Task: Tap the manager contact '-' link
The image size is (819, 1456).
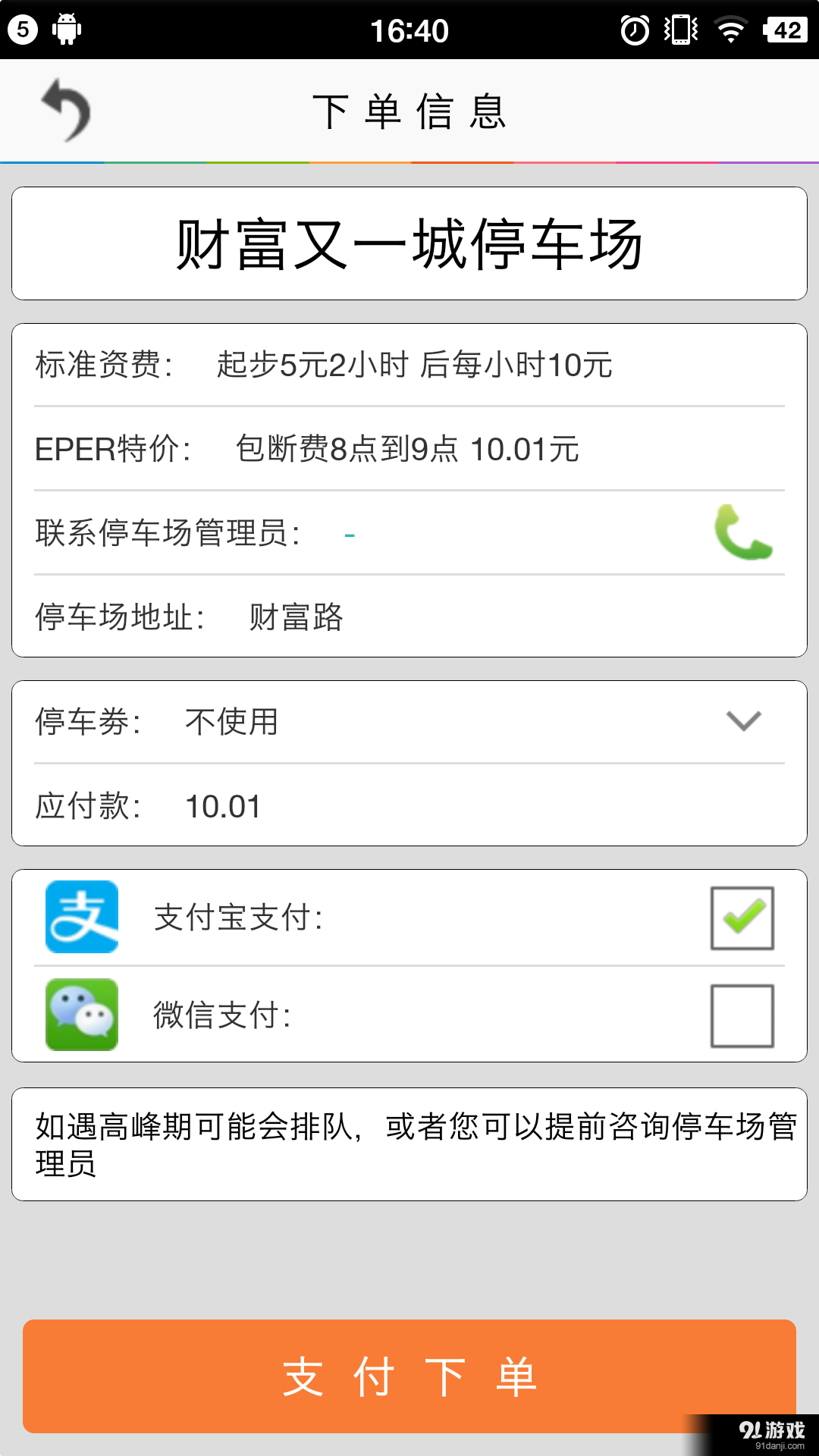Action: (350, 535)
